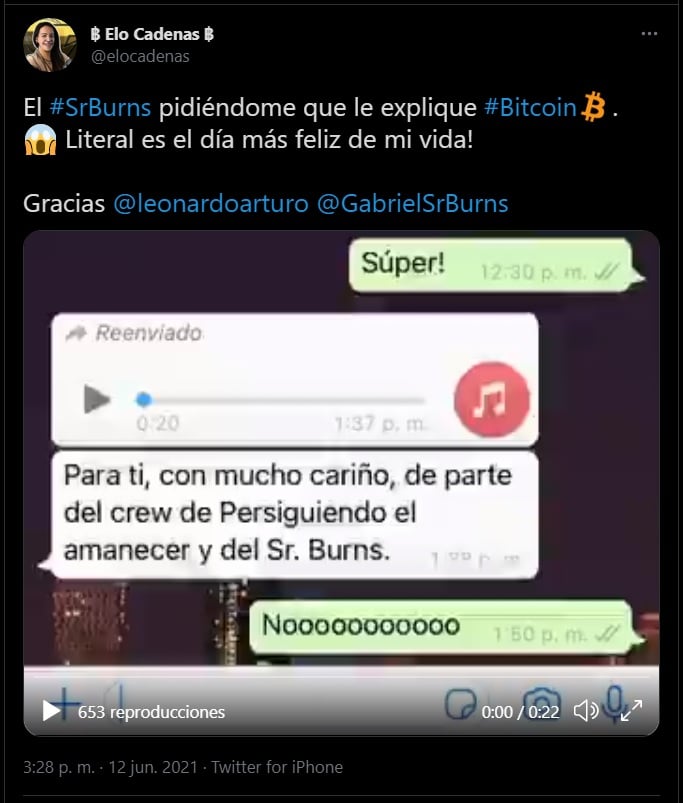Expand the video to fullscreen

point(632,711)
